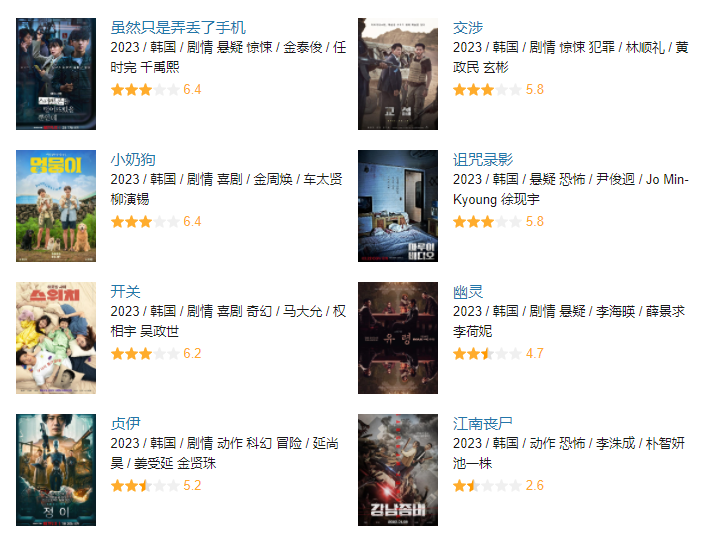Open the title link 贞伊
Image resolution: width=712 pixels, height=535 pixels.
click(125, 423)
